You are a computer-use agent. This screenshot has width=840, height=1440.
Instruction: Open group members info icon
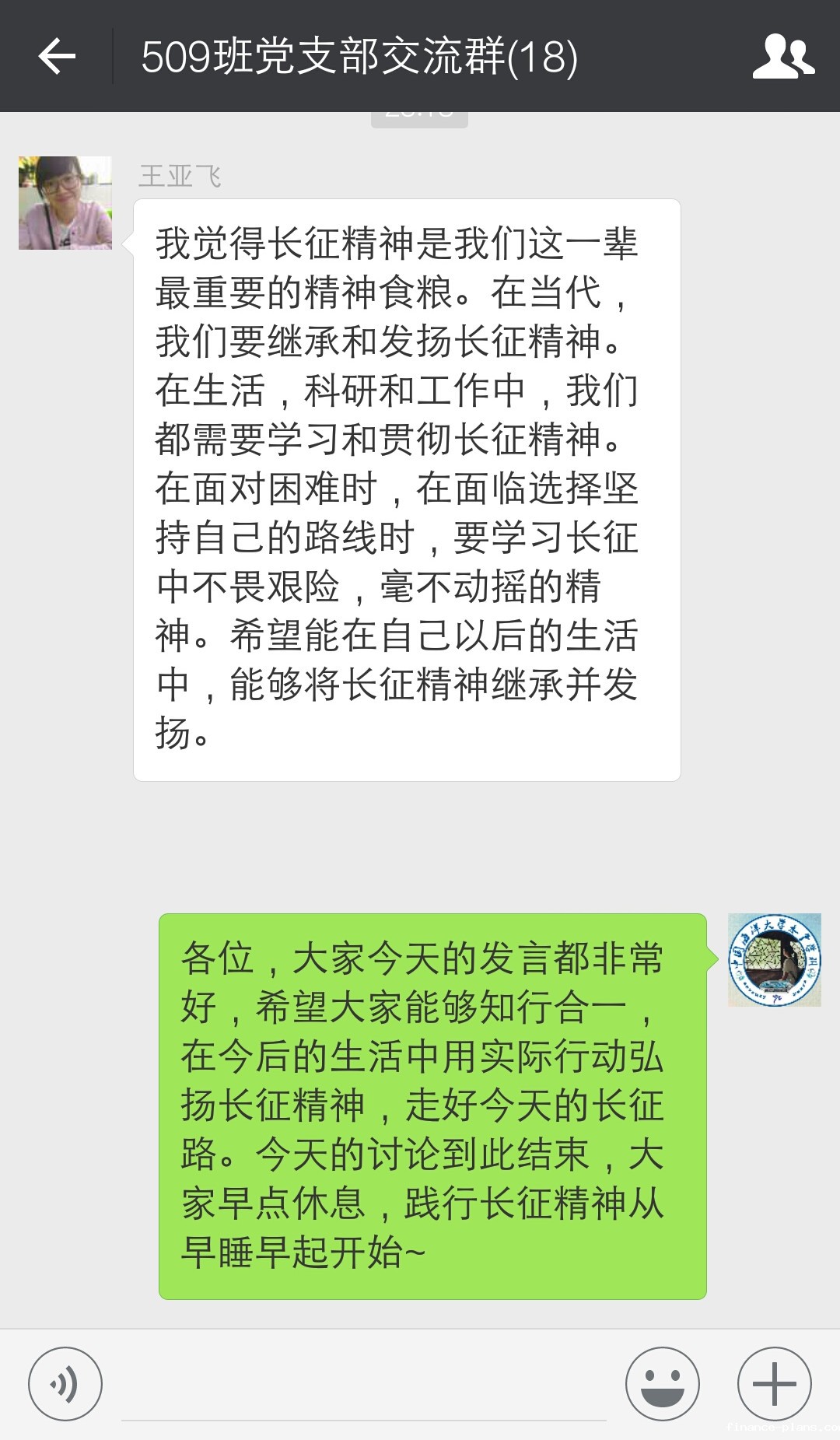tap(782, 56)
